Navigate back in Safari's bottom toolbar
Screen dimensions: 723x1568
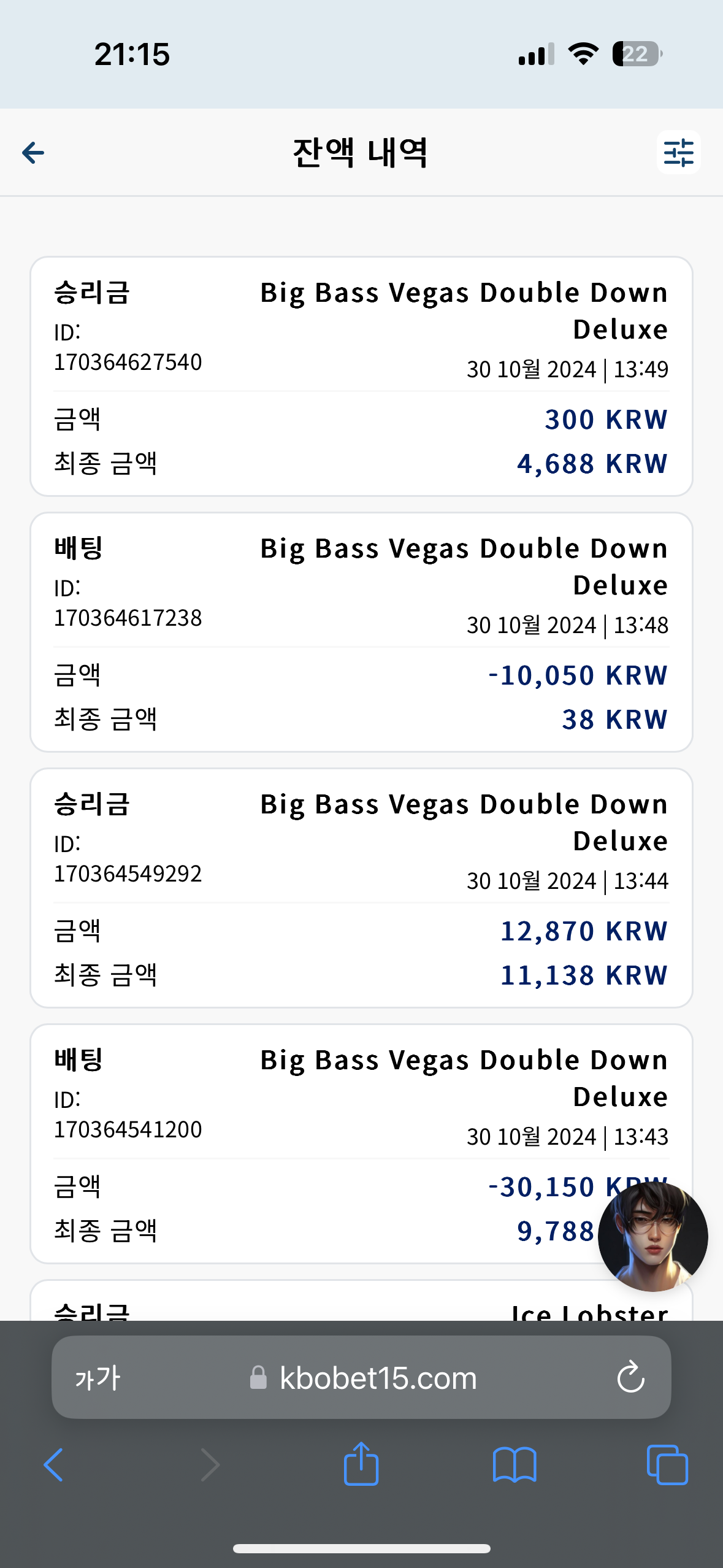[x=54, y=1465]
